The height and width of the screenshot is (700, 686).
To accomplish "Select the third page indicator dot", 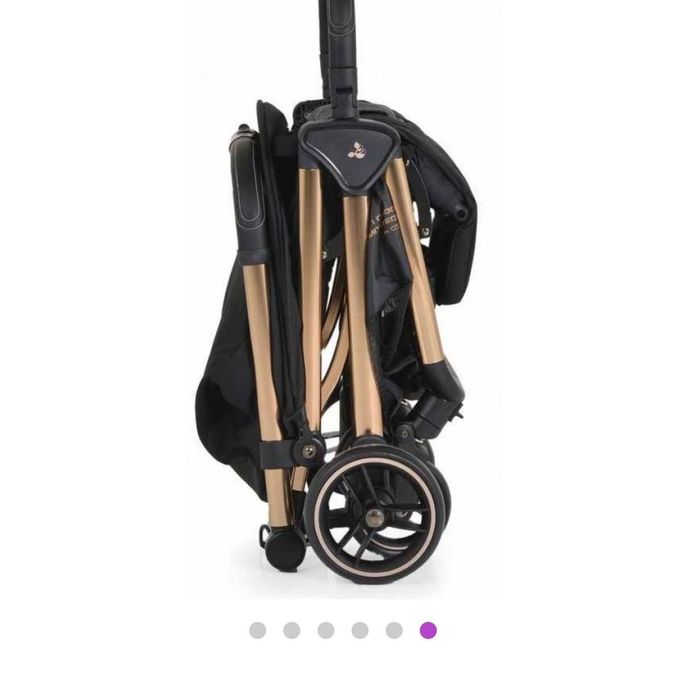I will [326, 630].
